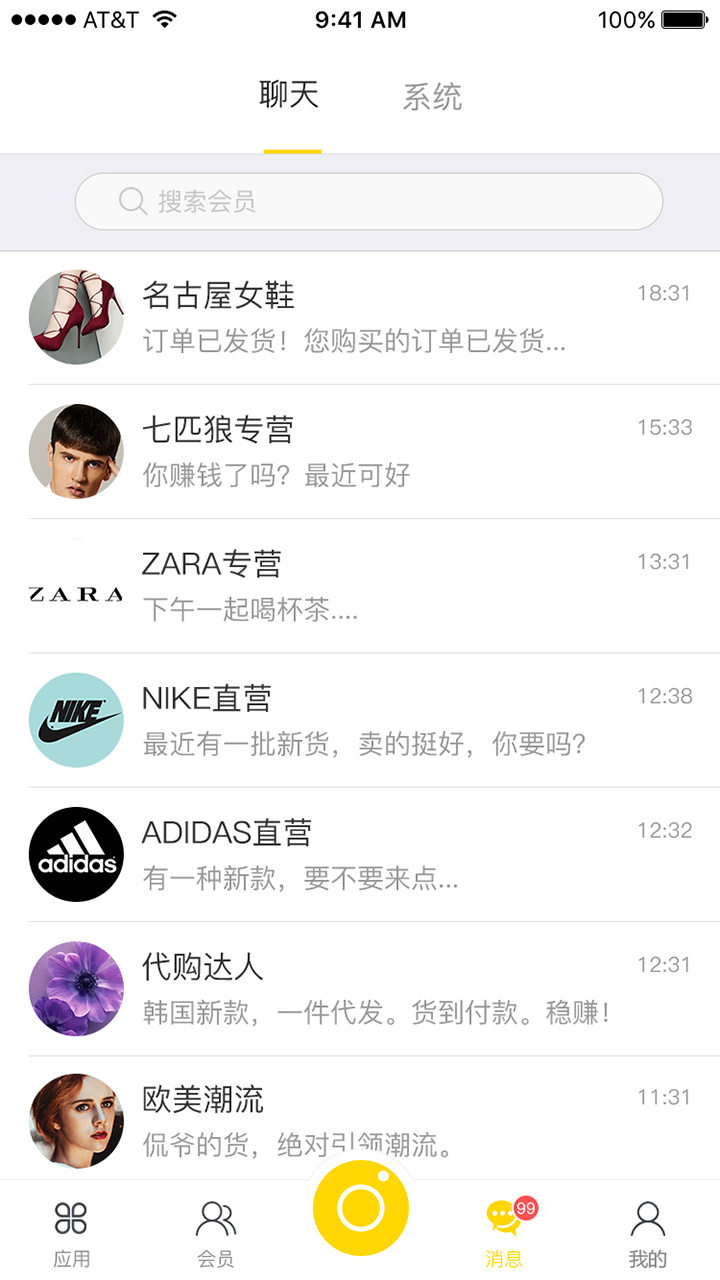Tap the 名古屋女鞋 shoes avatar

(76, 315)
